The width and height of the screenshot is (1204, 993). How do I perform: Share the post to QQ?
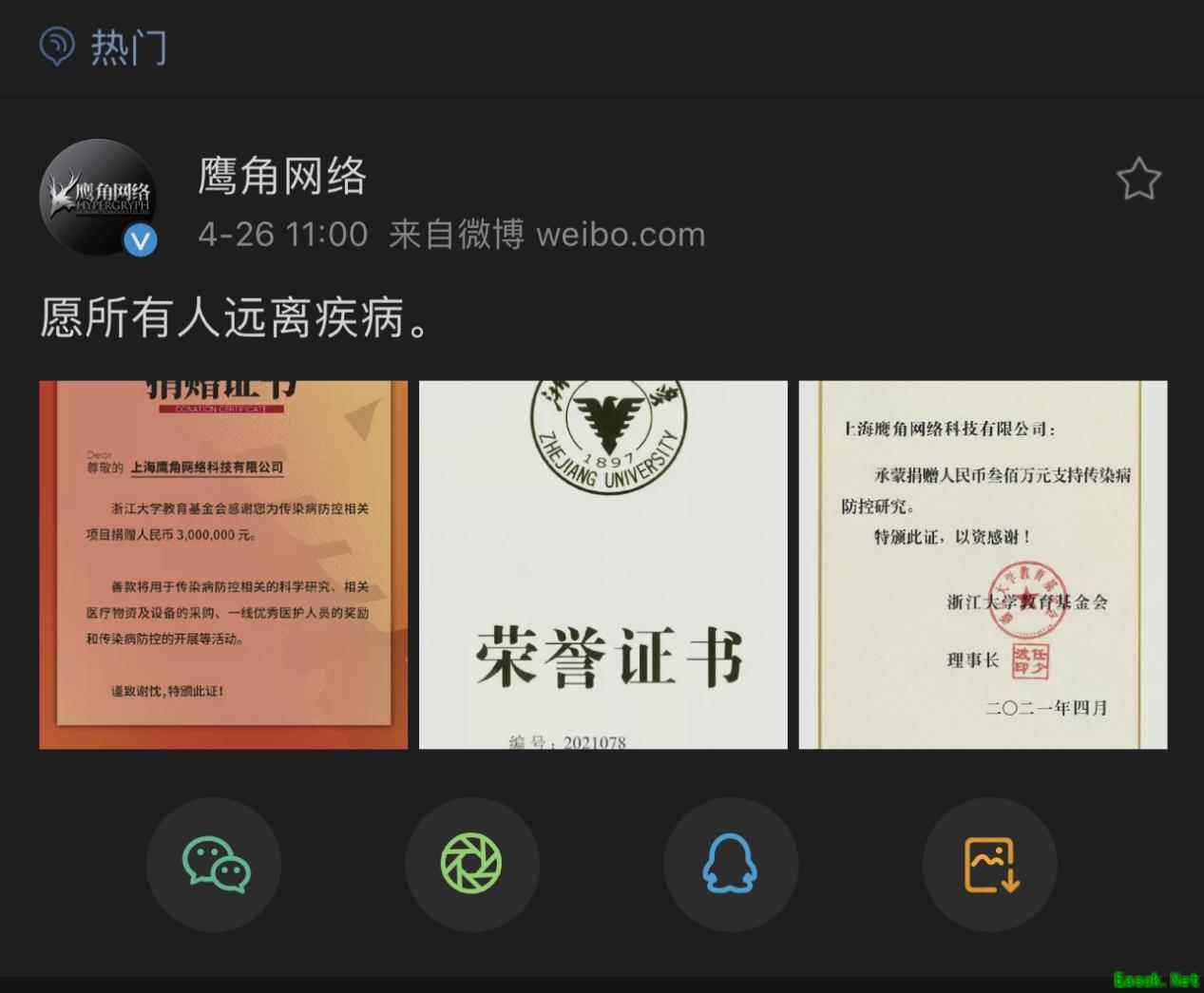click(730, 864)
